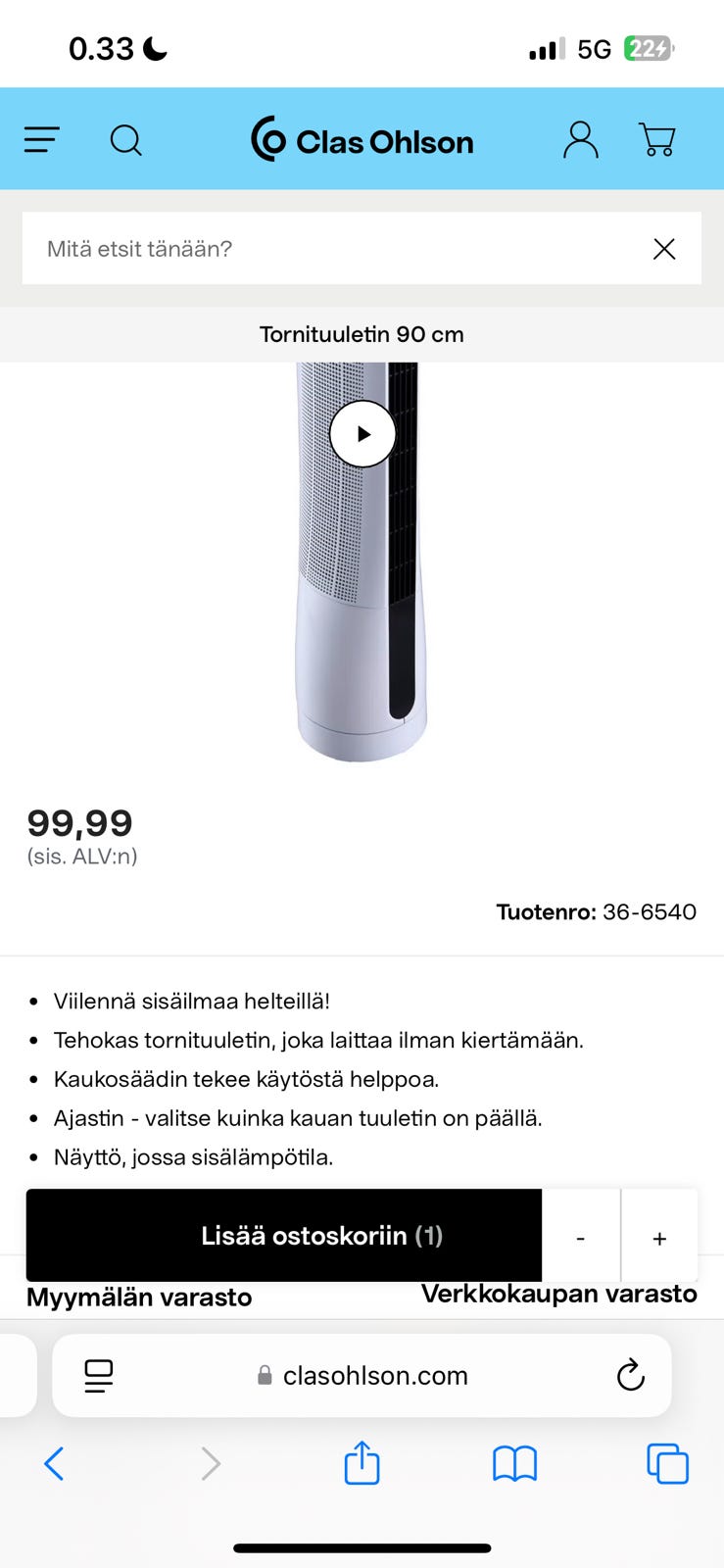This screenshot has width=724, height=1568.
Task: View the Myymälän varasto section
Action: (140, 1296)
